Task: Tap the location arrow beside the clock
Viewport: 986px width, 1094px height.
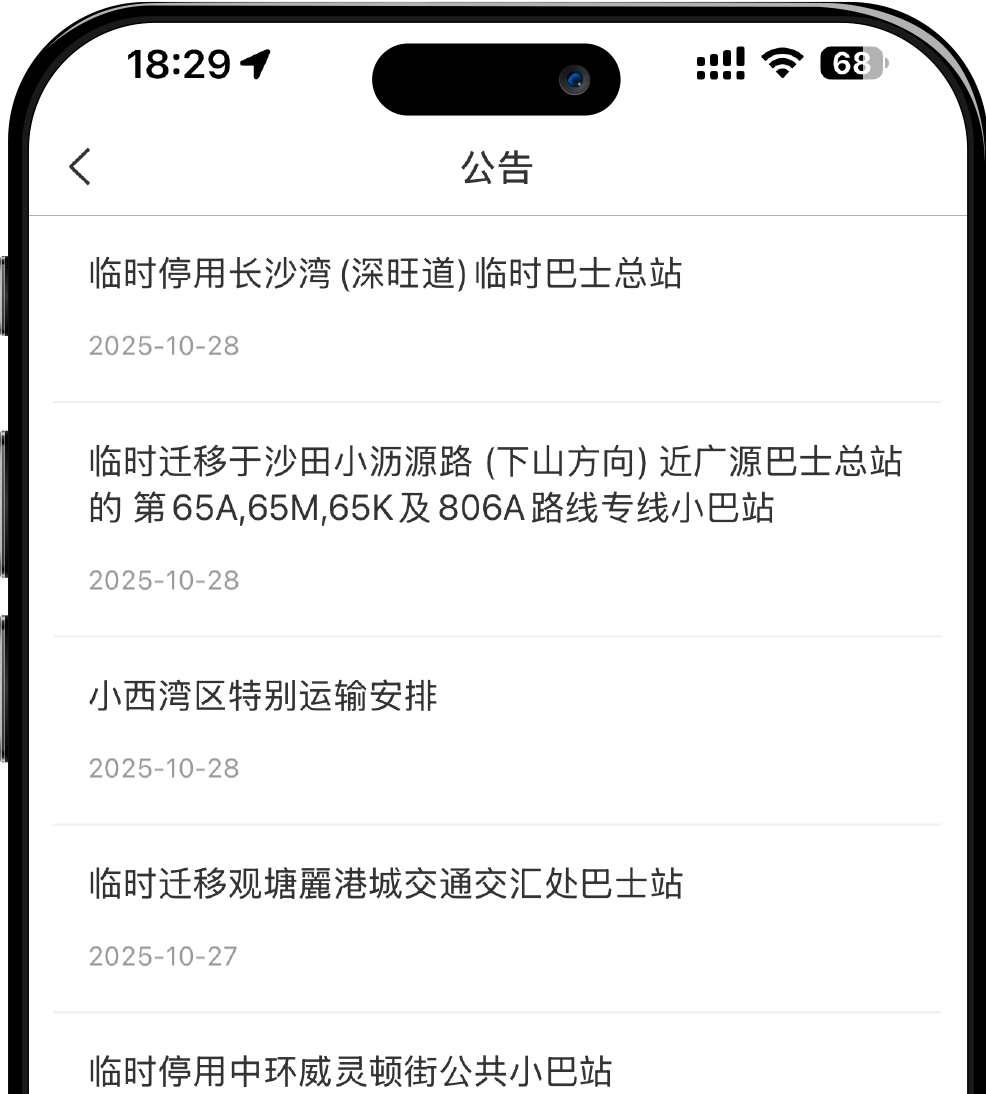Action: [x=258, y=62]
